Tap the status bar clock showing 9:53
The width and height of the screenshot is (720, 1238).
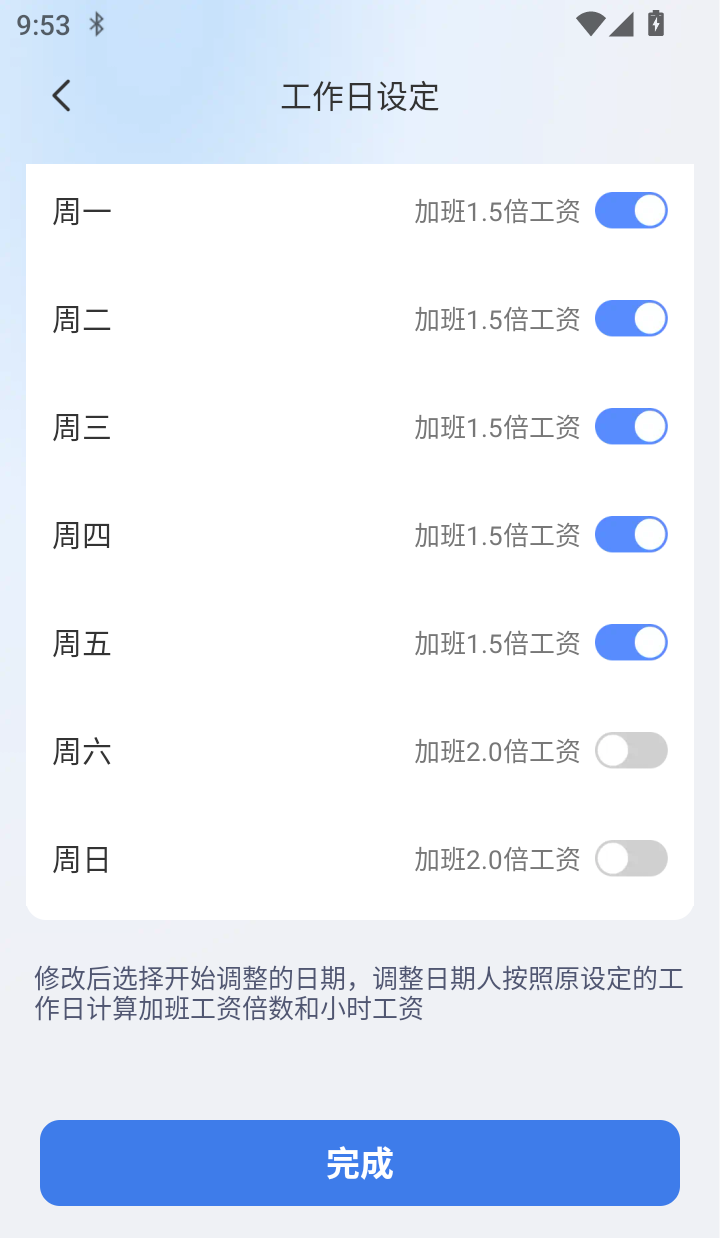(40, 25)
